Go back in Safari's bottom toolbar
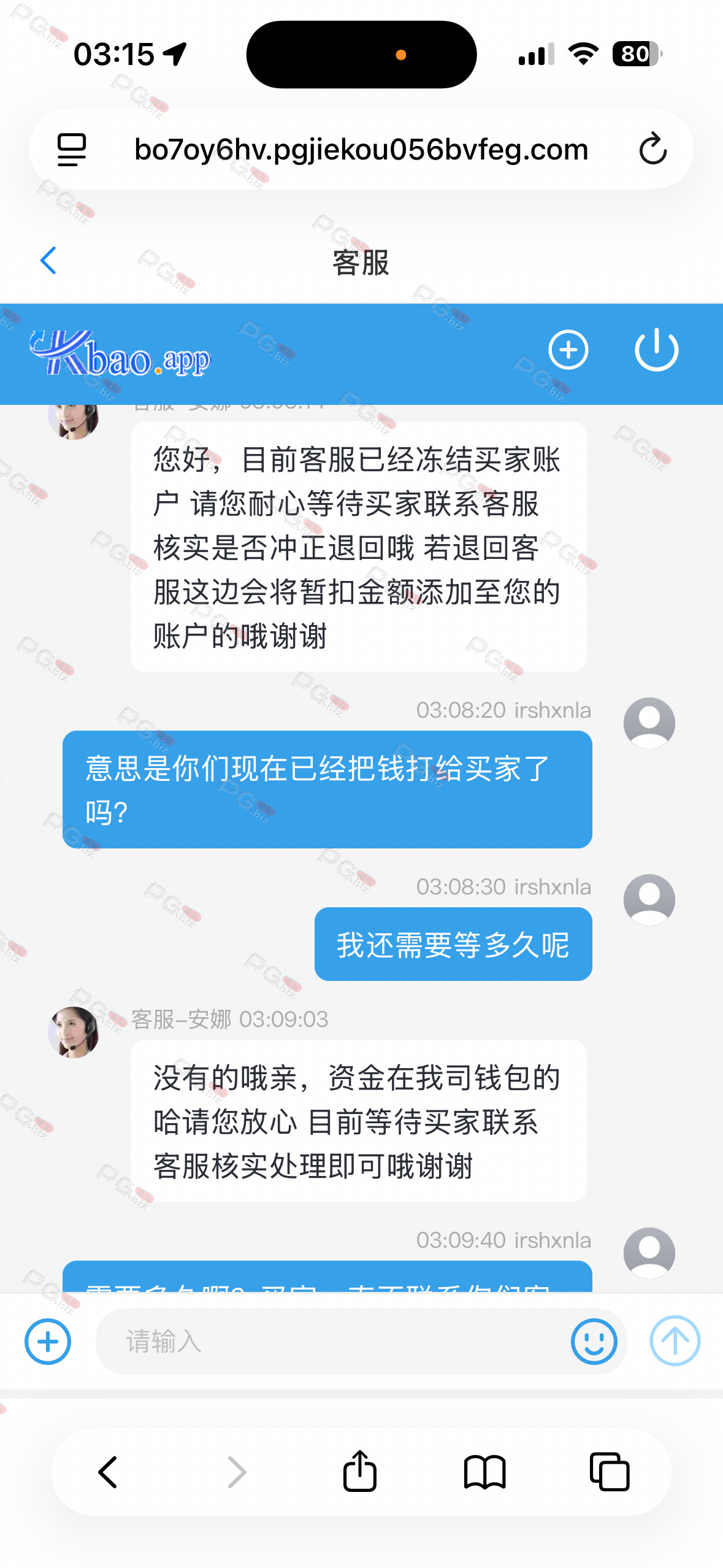 pyautogui.click(x=108, y=1471)
